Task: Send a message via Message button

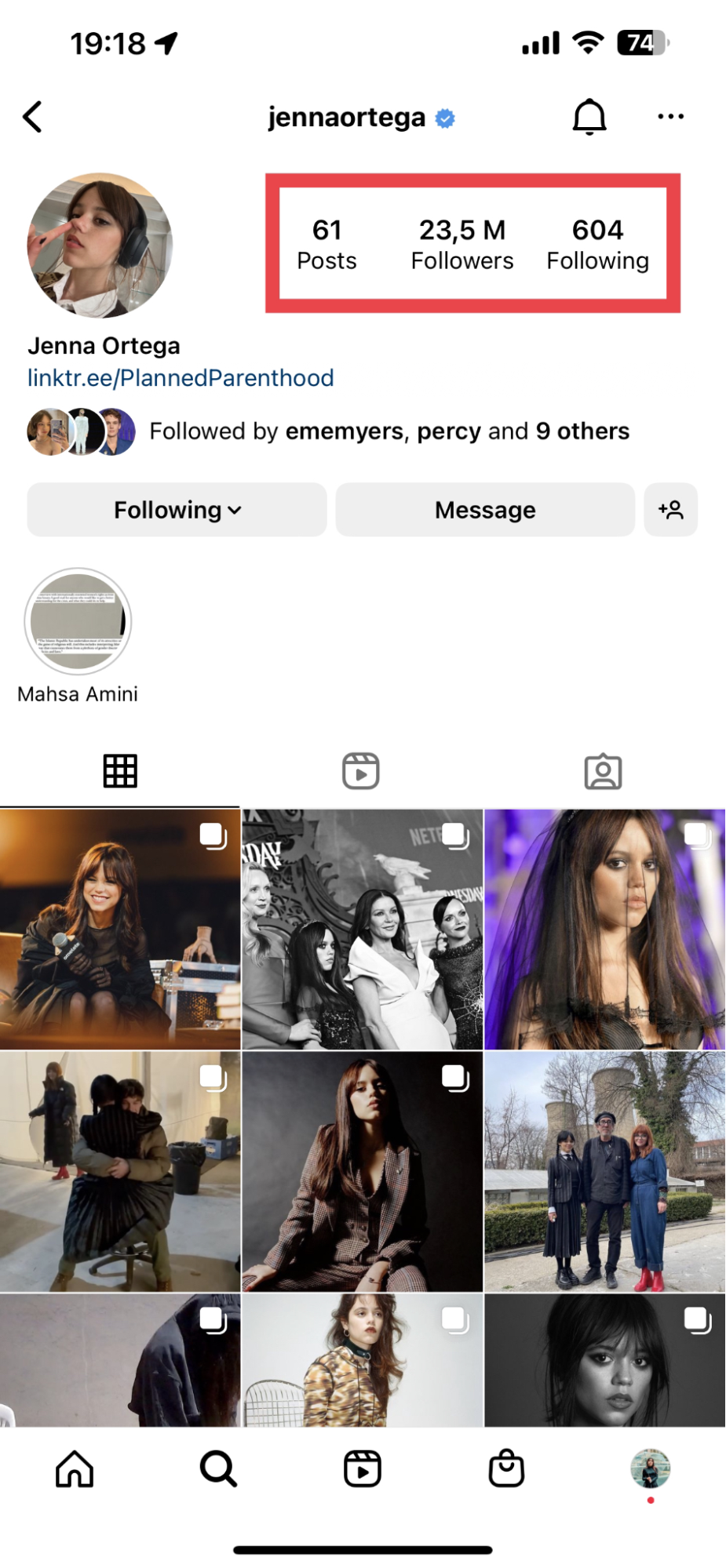Action: pos(485,510)
